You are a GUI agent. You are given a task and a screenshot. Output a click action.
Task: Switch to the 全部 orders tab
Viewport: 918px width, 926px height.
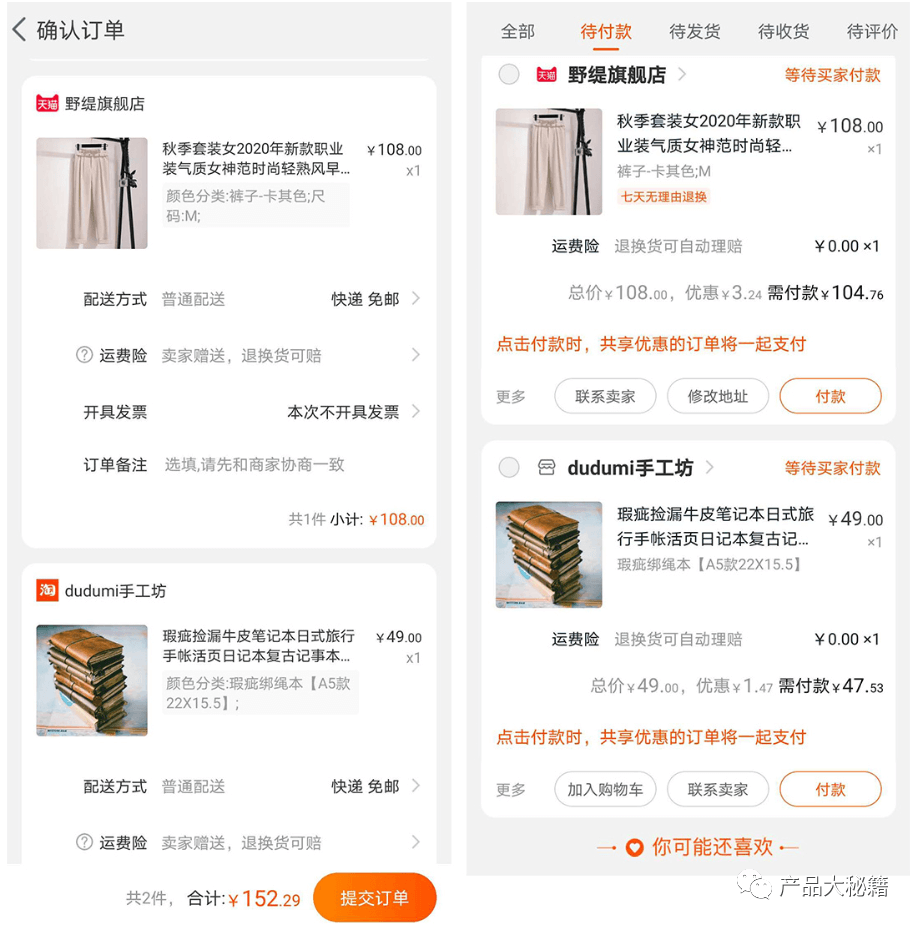tap(517, 32)
